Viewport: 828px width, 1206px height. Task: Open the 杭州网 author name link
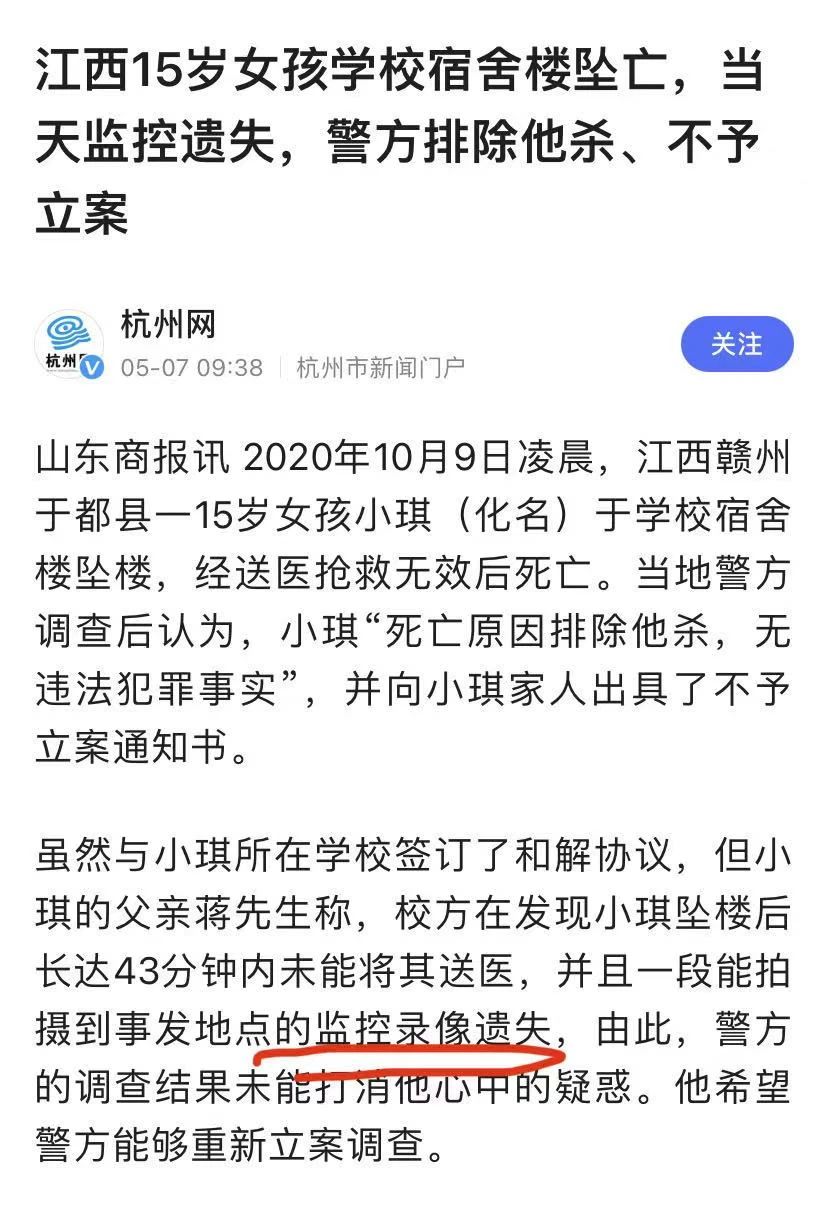pos(168,324)
